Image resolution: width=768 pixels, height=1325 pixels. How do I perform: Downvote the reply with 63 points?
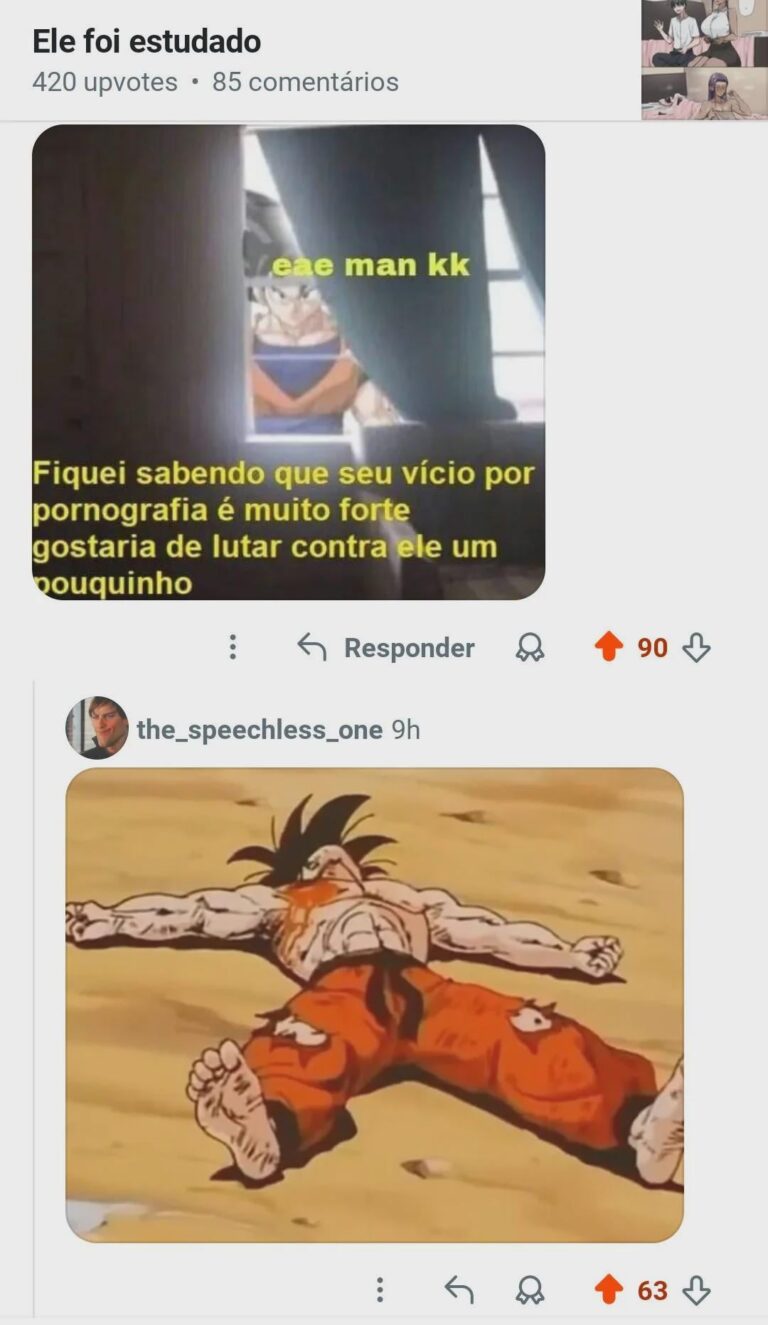[x=696, y=1290]
